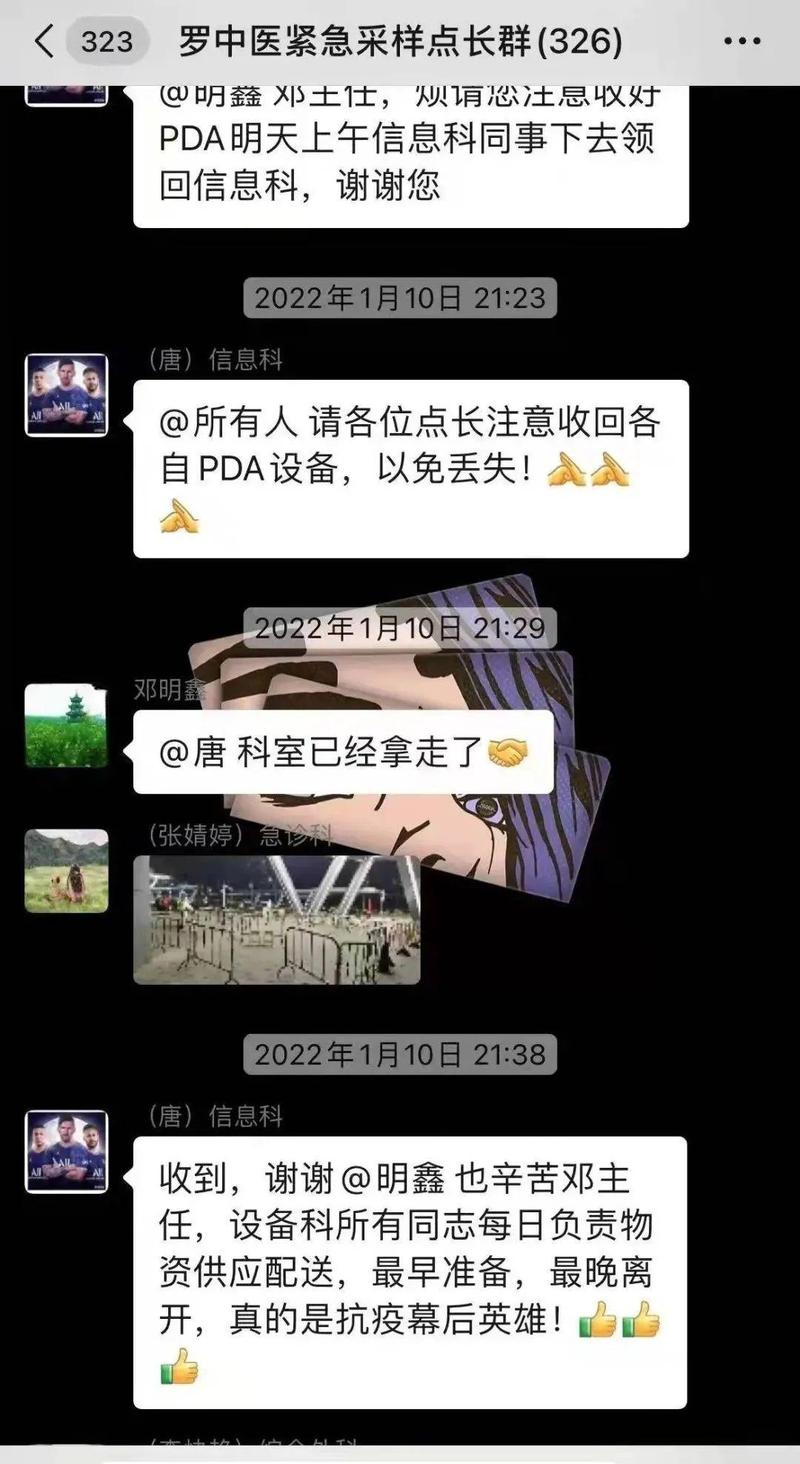
Task: Open the group chat's three-dot menu
Action: [x=742, y=42]
